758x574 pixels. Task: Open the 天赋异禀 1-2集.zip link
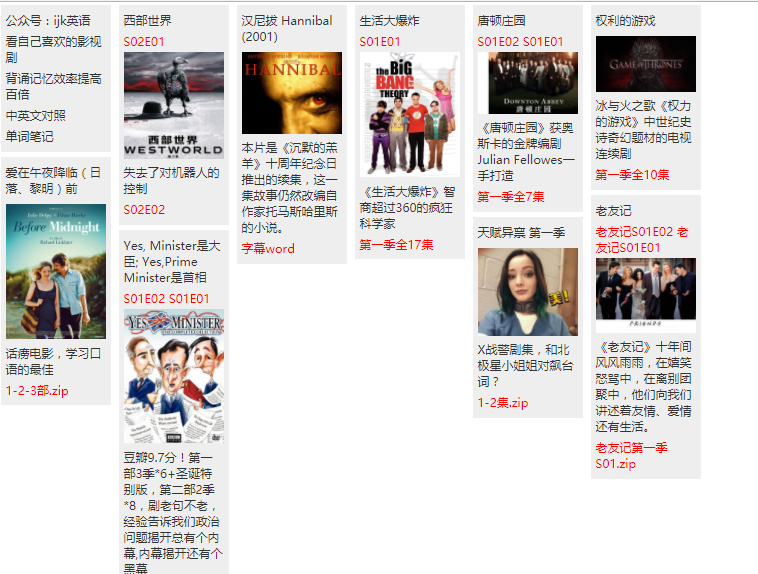click(502, 403)
